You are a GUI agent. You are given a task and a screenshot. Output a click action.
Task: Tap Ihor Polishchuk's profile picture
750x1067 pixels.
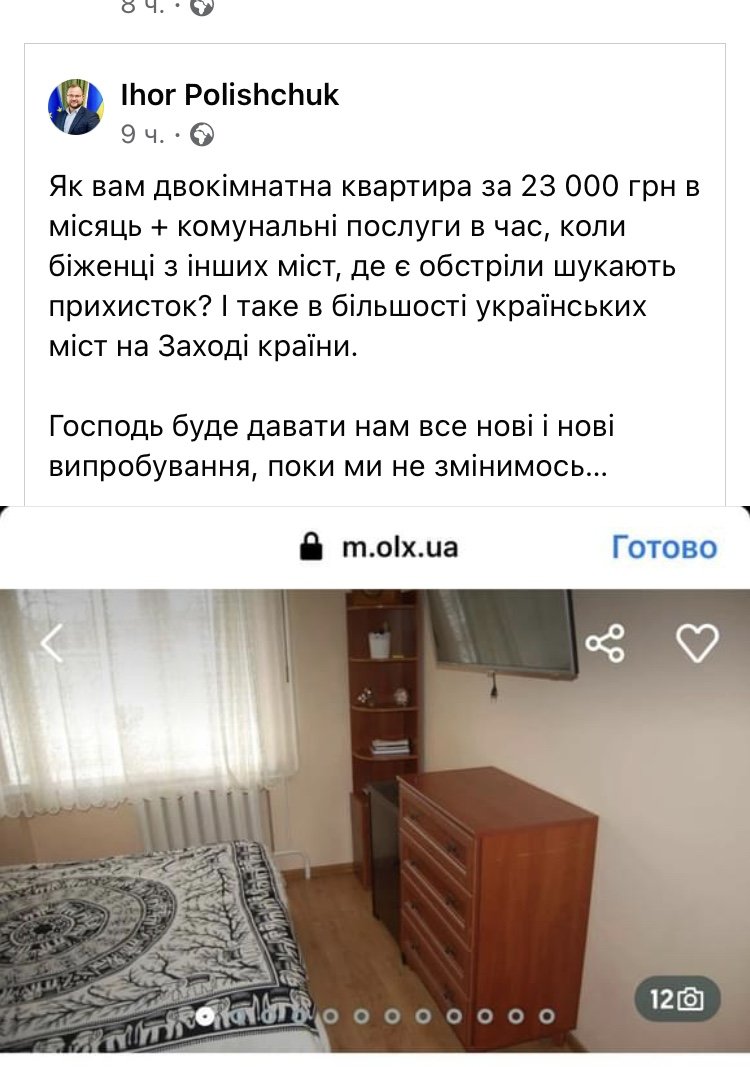pos(75,107)
